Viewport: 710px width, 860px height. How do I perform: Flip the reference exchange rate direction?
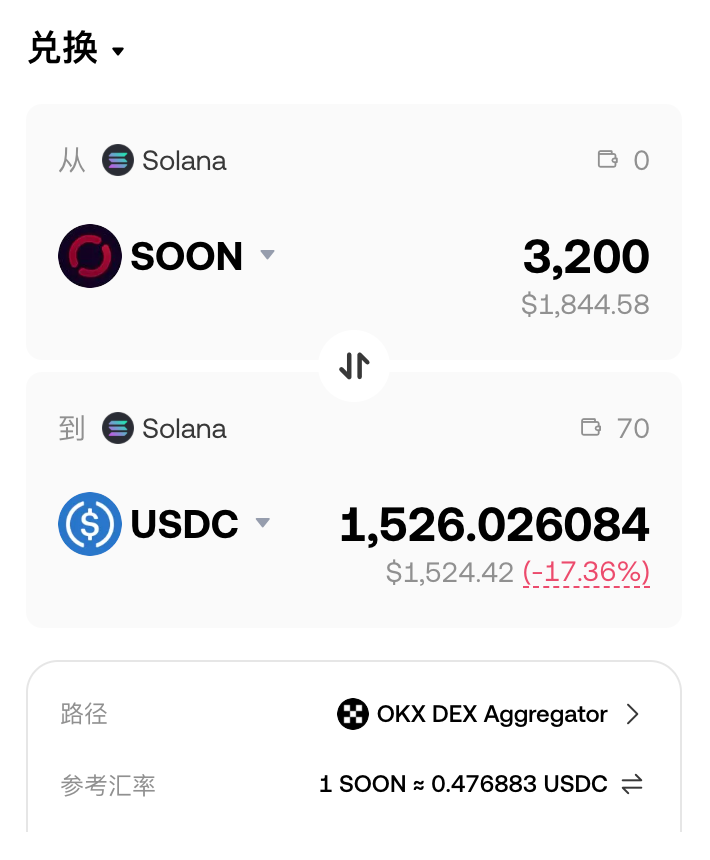[632, 784]
